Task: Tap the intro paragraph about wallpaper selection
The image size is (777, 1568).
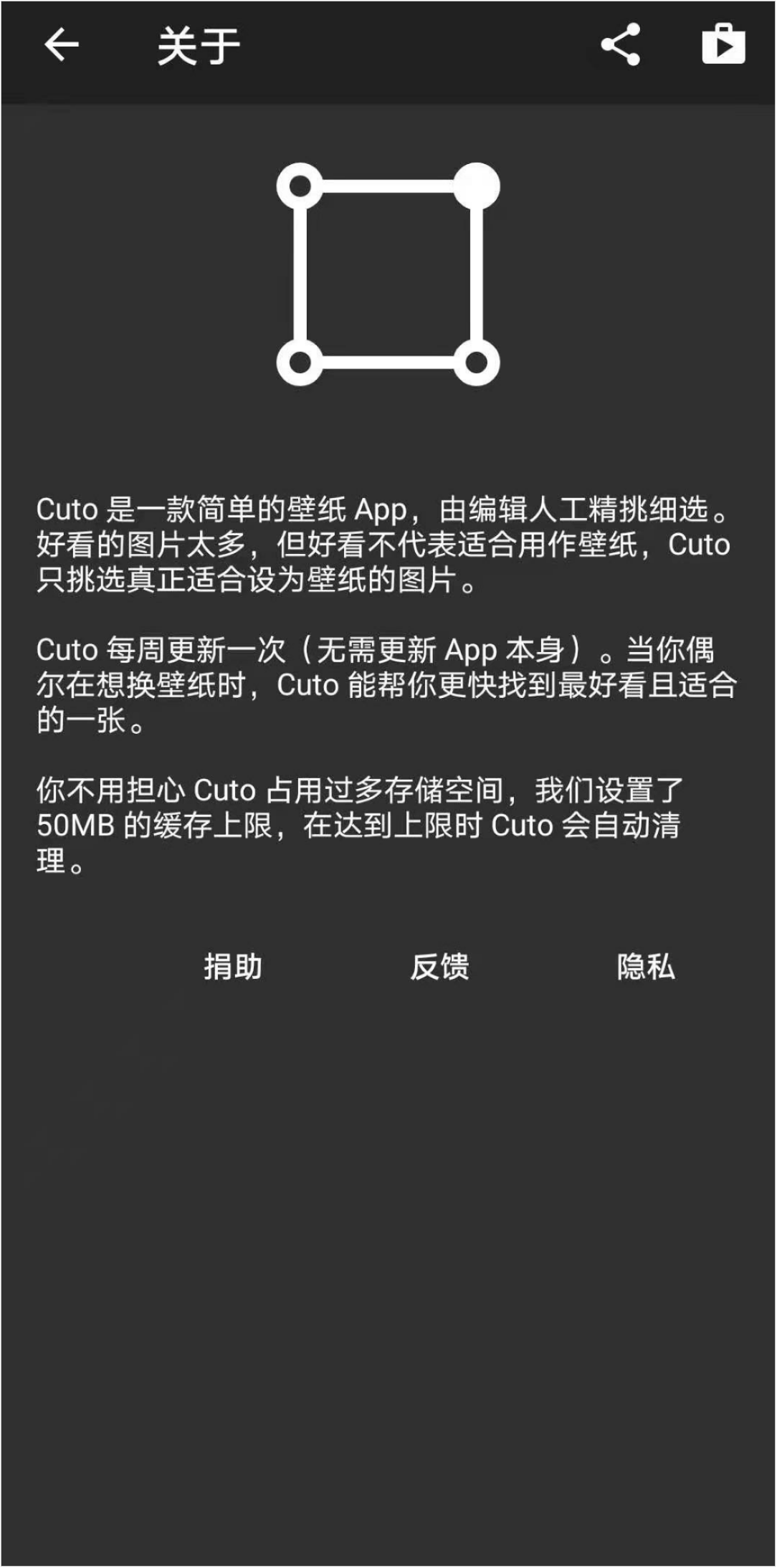Action: pos(387,546)
